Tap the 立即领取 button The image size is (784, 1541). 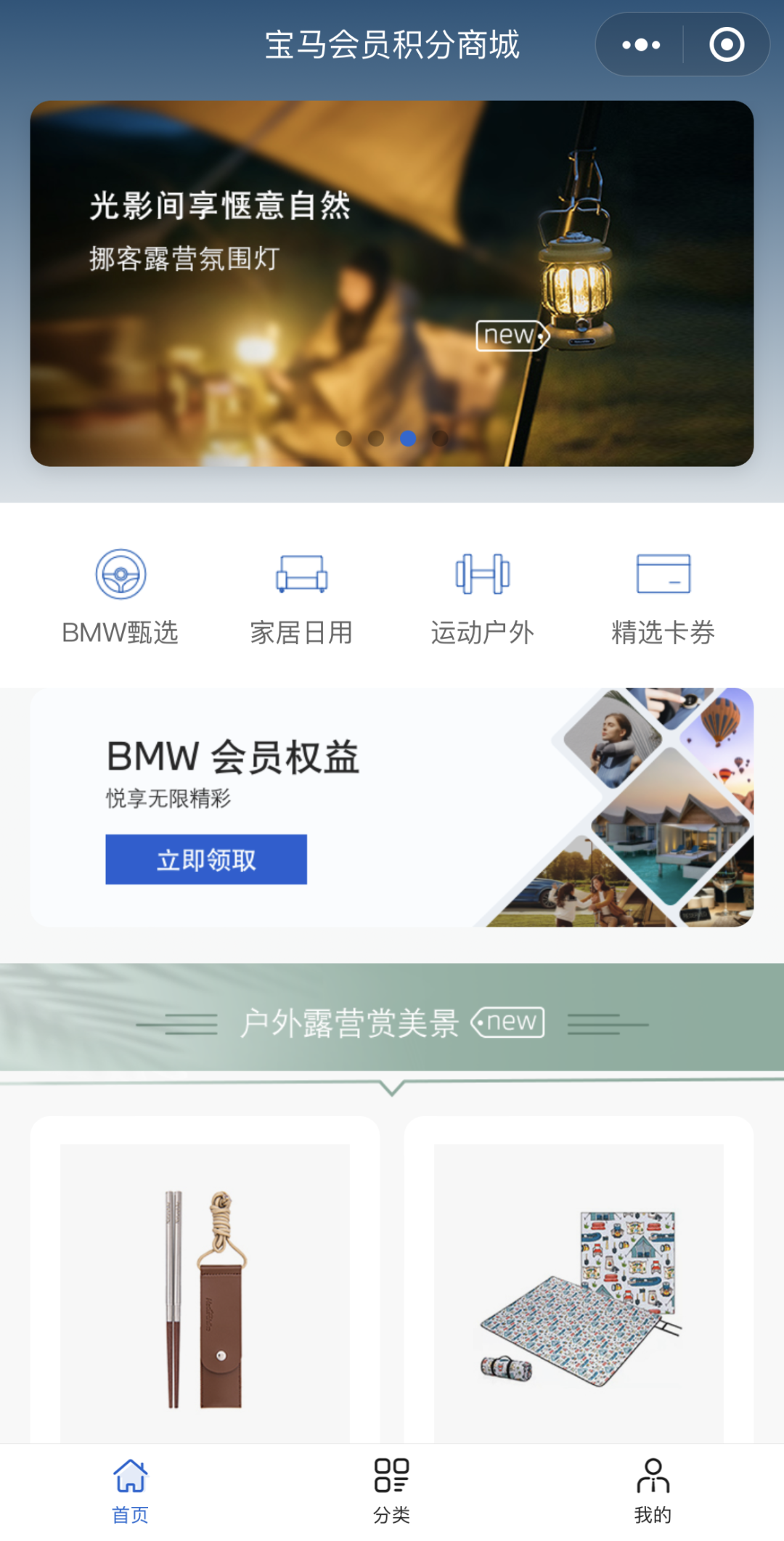(206, 860)
